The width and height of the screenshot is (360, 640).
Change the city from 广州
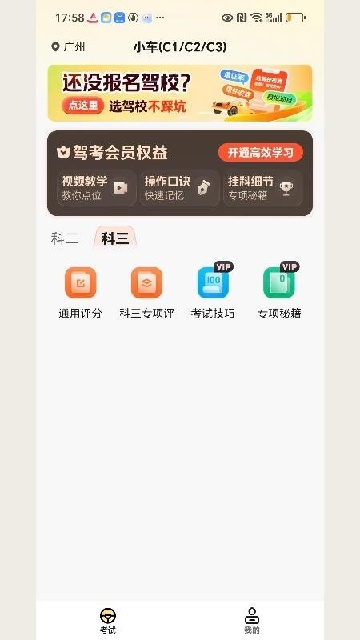coord(68,47)
